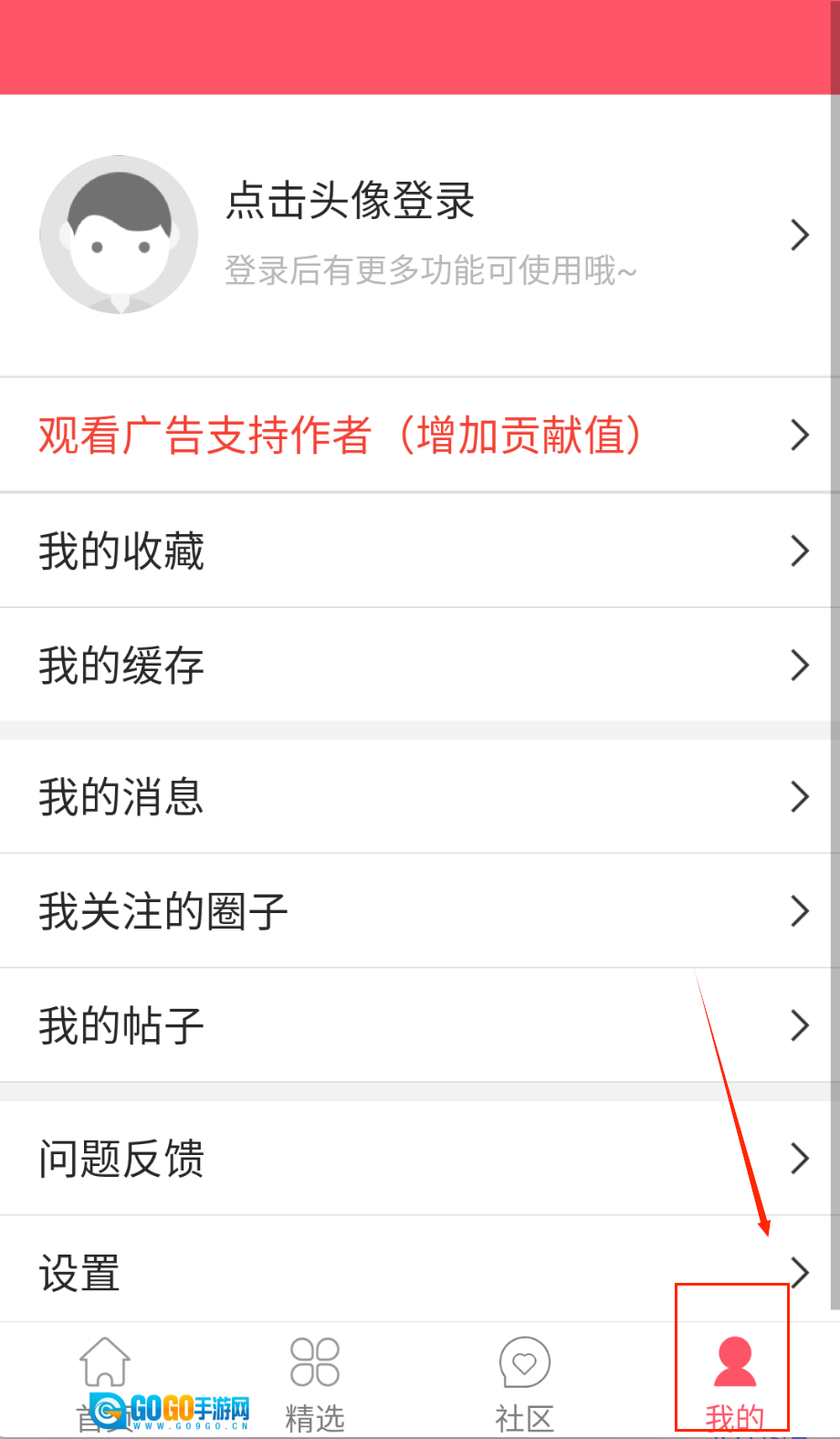Open 观看广告支持作者 row

coord(418,435)
